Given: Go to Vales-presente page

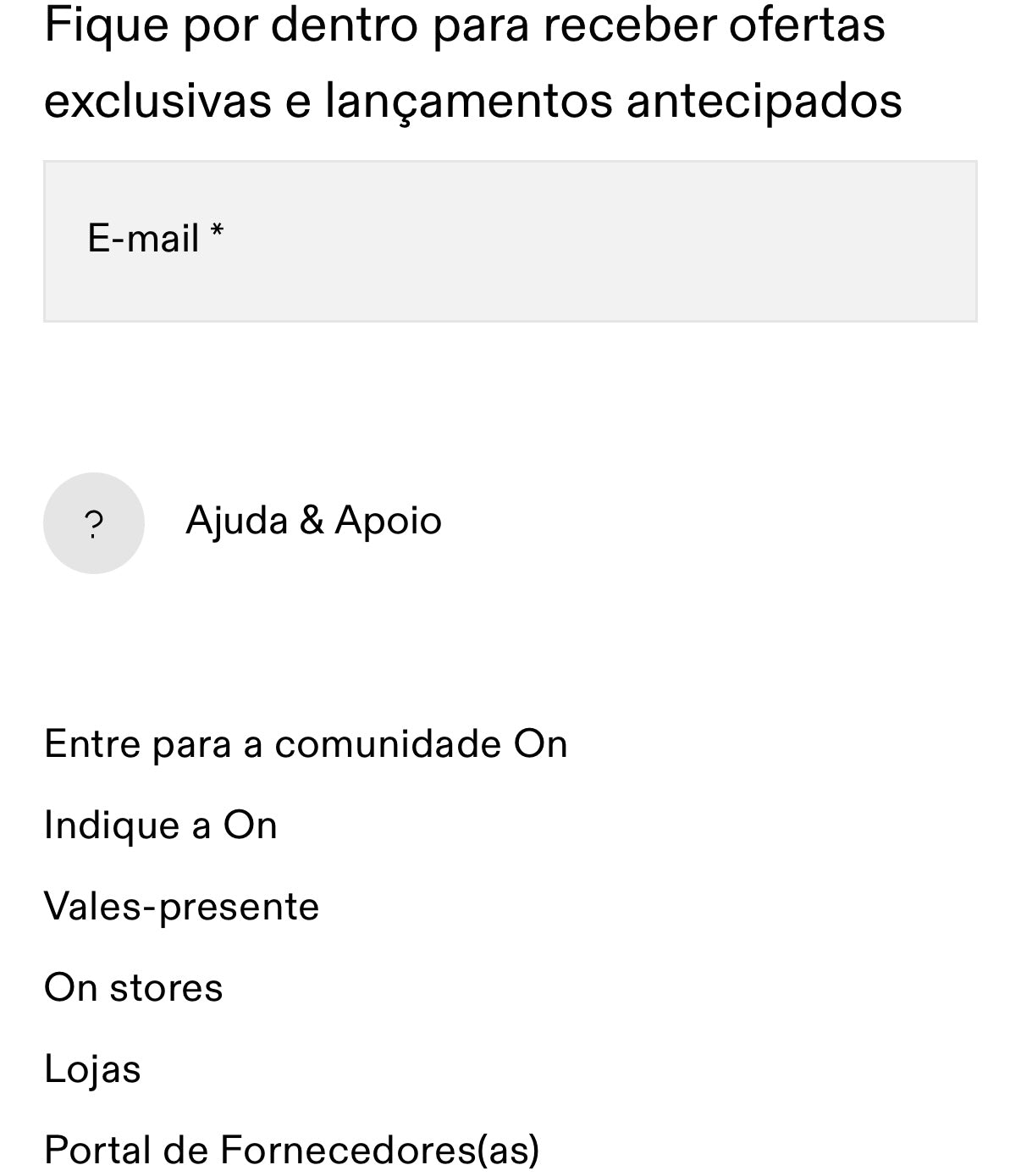Looking at the screenshot, I should pyautogui.click(x=181, y=907).
